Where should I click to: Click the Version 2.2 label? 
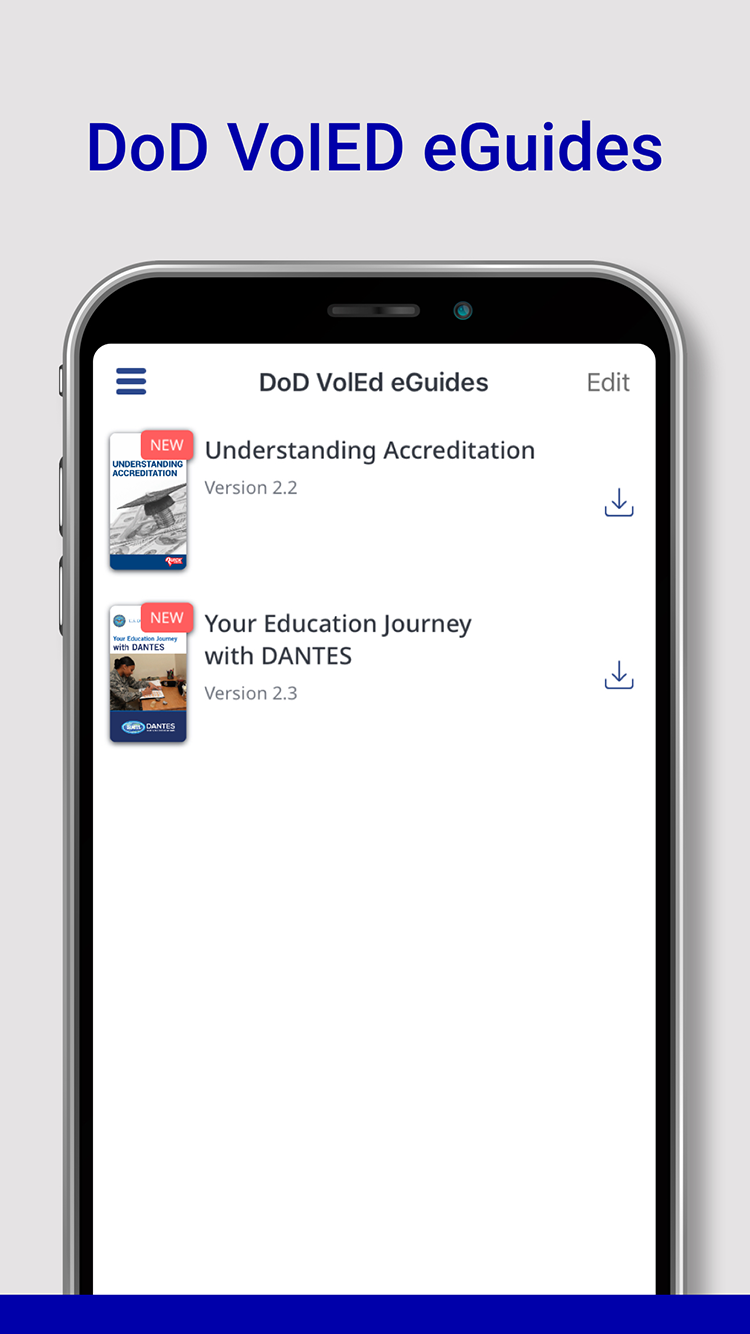point(251,488)
